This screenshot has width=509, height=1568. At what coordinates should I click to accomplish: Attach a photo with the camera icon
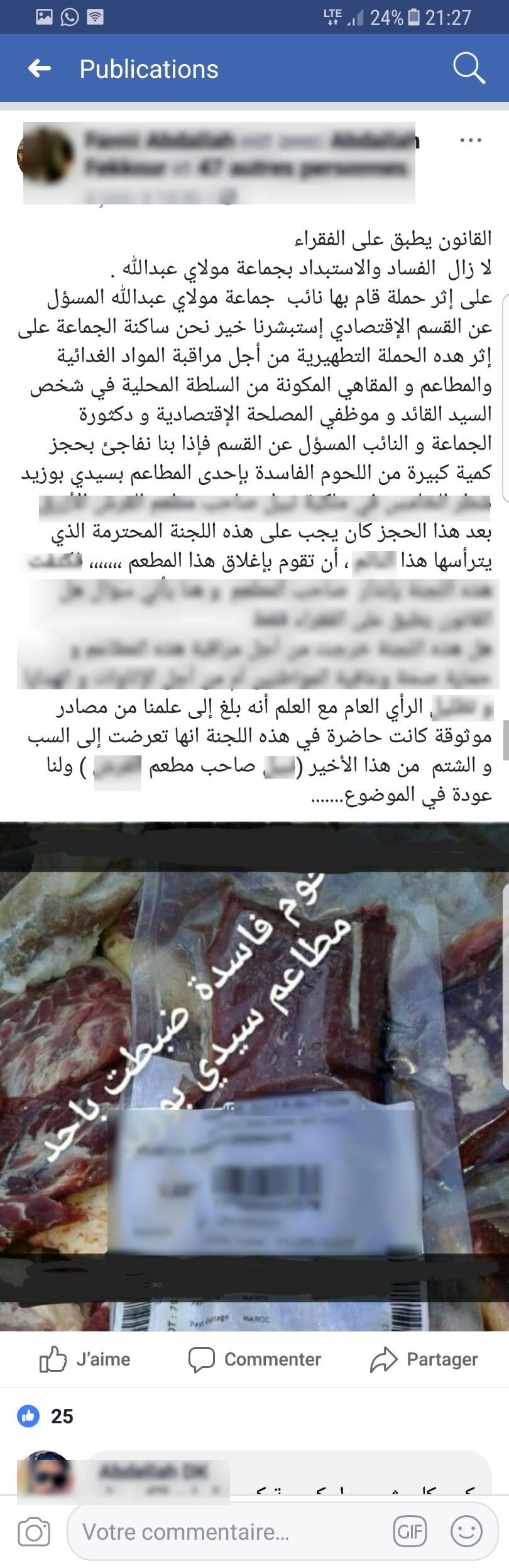34,1532
